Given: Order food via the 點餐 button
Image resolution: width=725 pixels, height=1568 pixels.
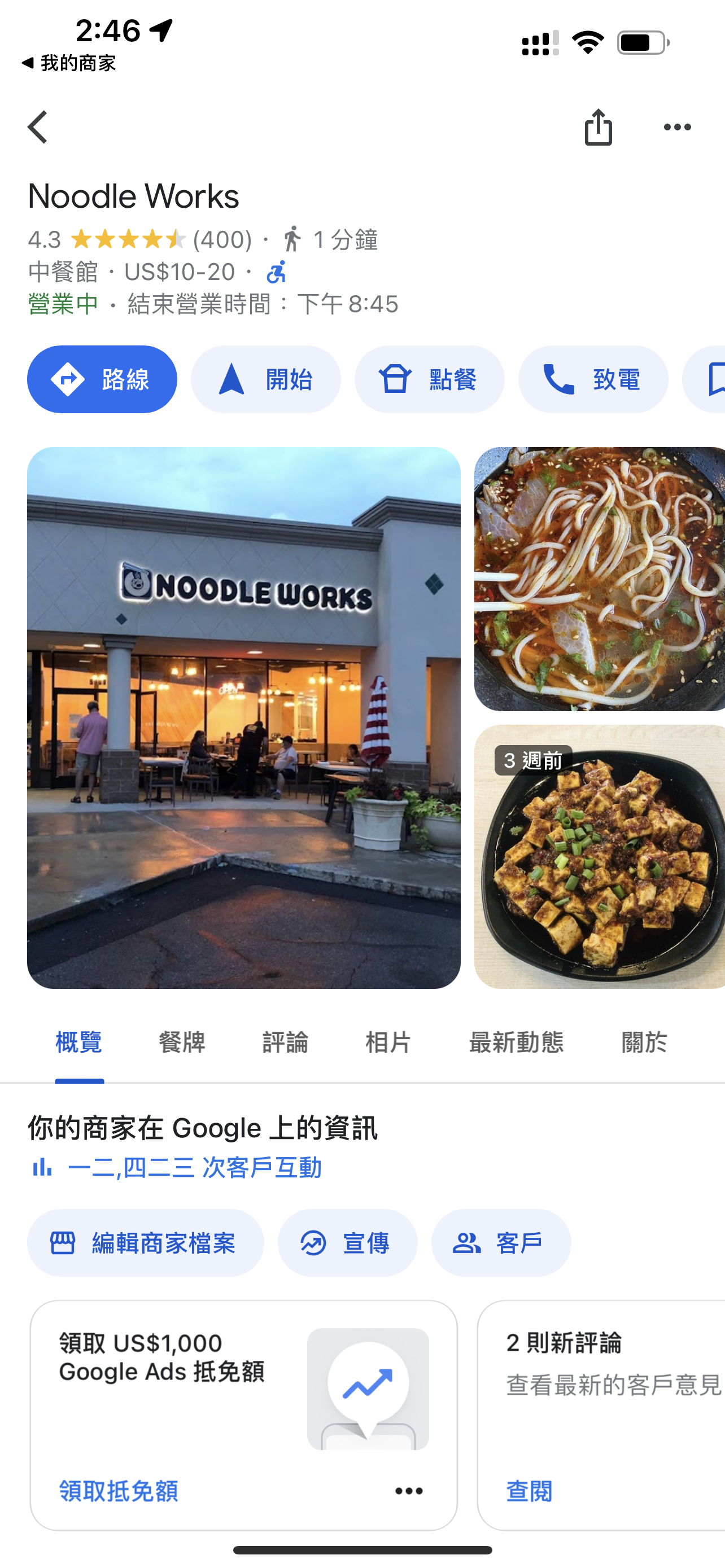Looking at the screenshot, I should click(430, 379).
